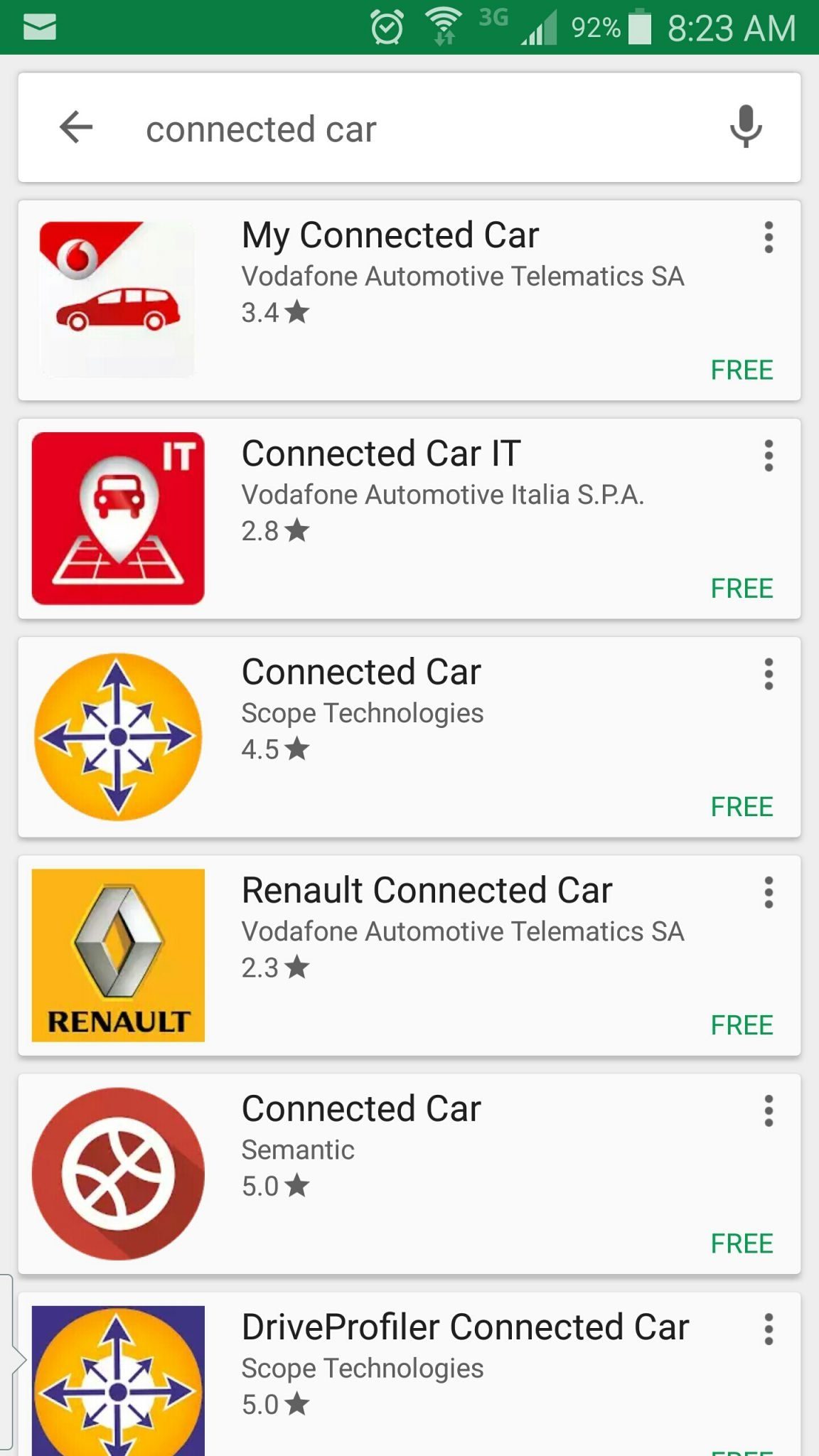
Task: Show more options for Connected Car IT
Action: tap(769, 456)
